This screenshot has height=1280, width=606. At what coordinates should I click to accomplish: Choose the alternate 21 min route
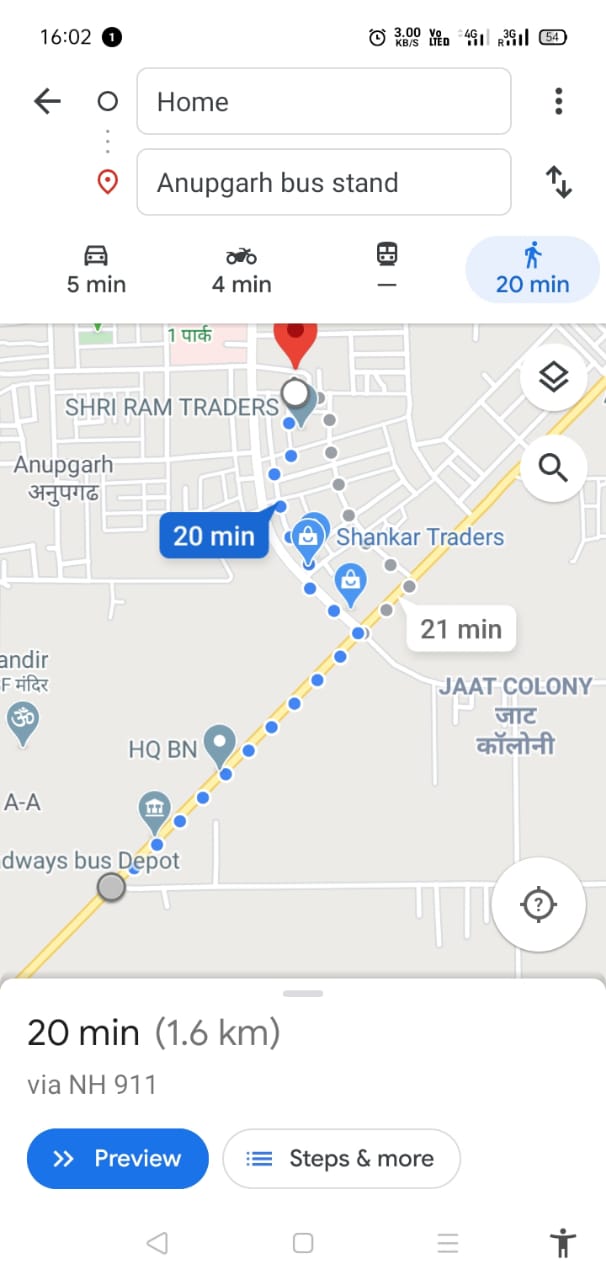coord(460,629)
